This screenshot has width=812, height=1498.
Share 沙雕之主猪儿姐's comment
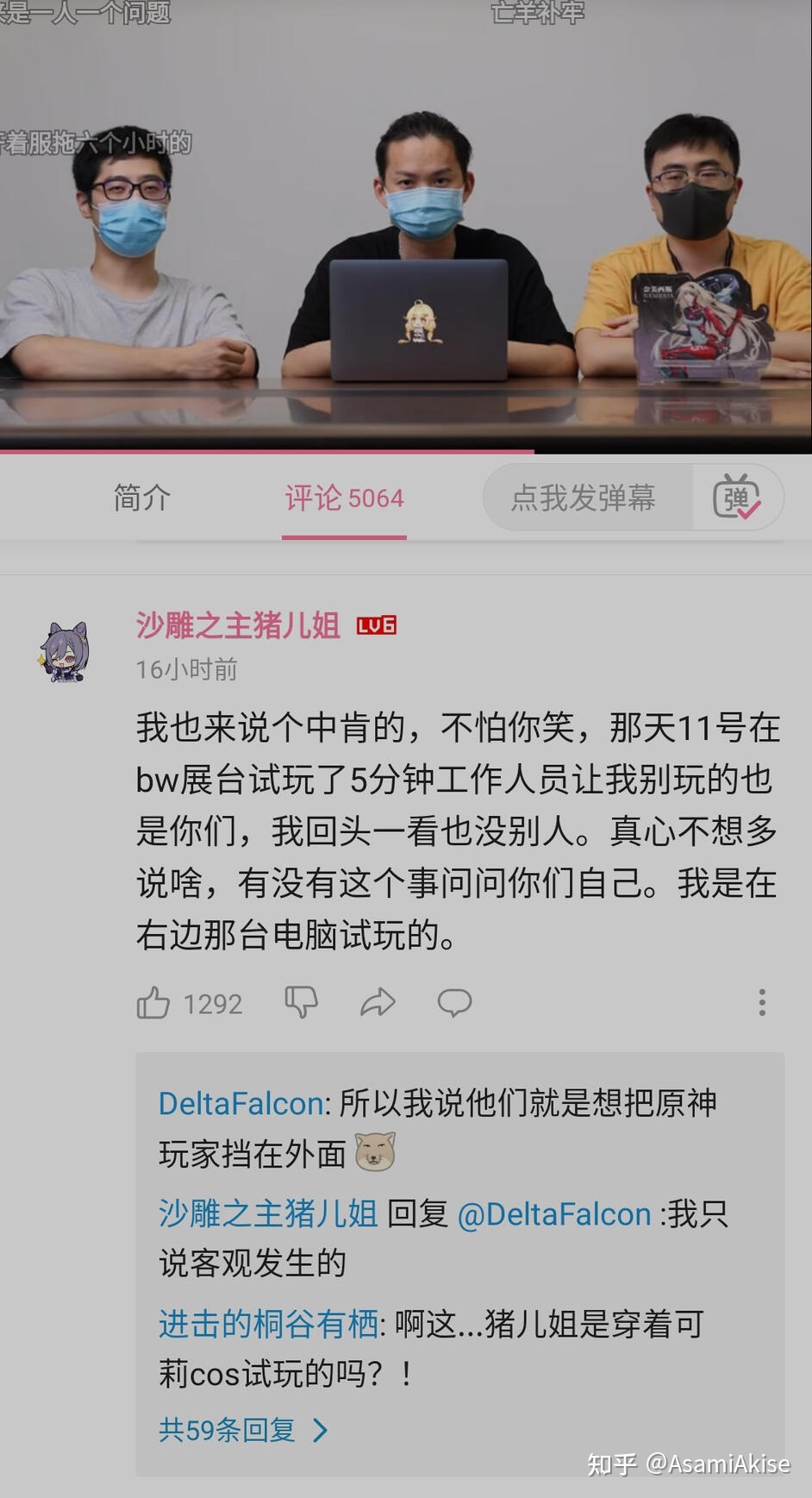pos(378,1002)
